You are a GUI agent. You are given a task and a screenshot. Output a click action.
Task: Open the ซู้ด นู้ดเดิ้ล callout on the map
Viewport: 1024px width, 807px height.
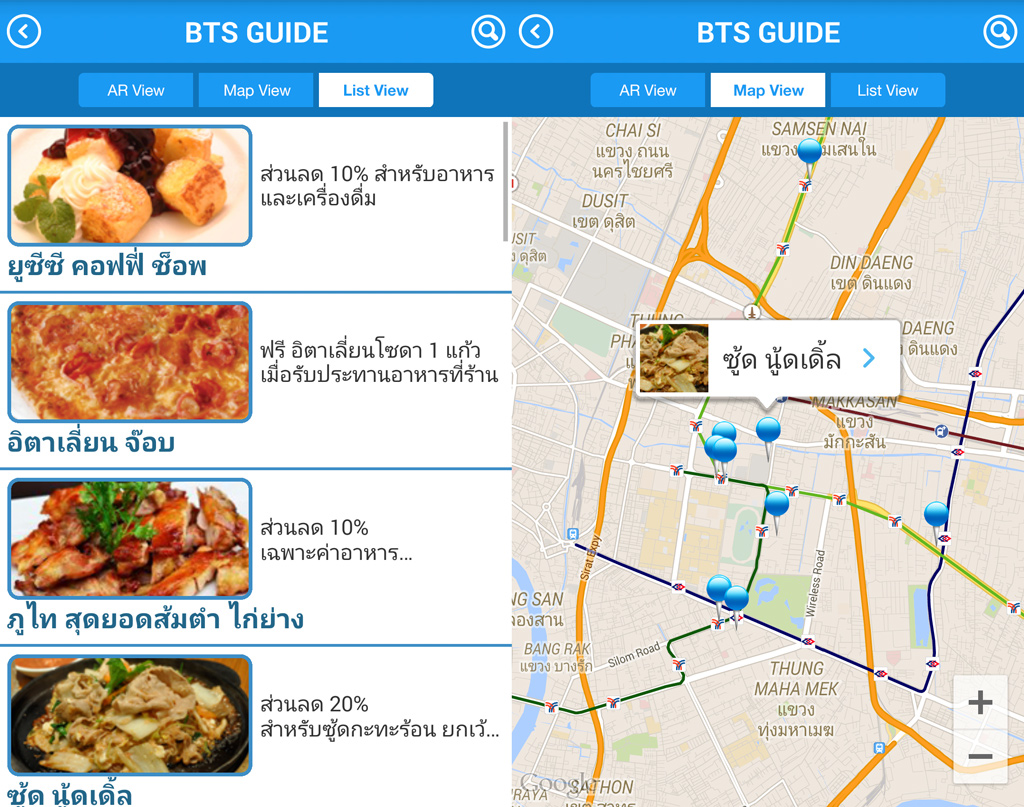pos(767,358)
